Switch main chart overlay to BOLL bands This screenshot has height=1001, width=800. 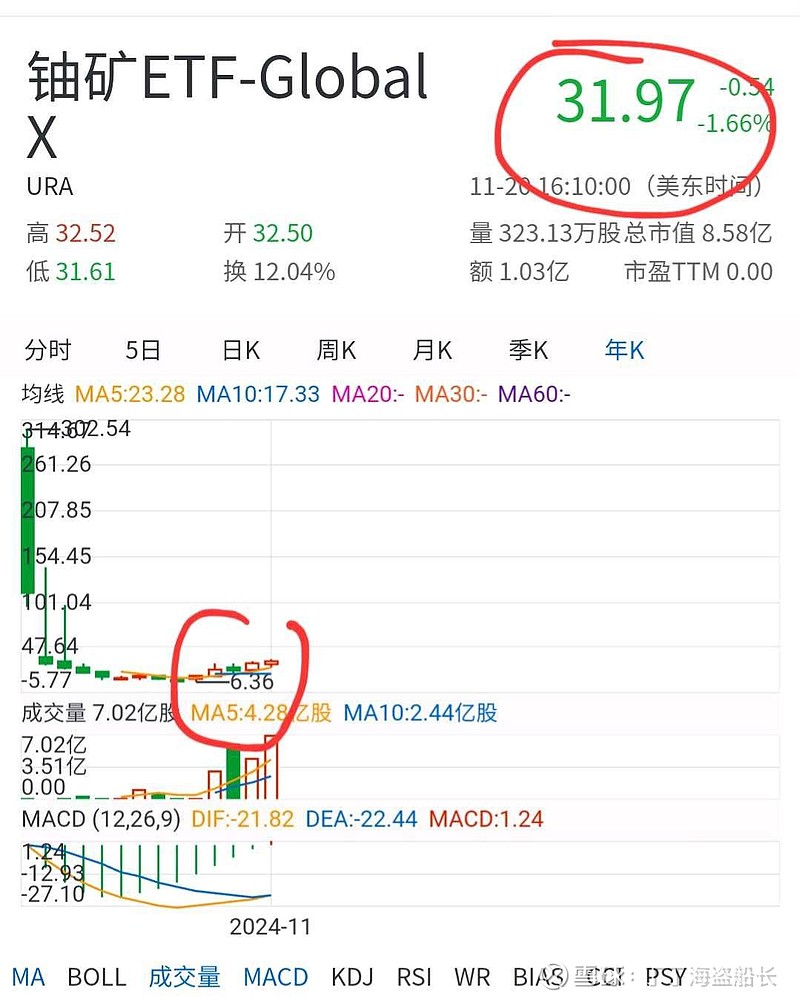(97, 978)
